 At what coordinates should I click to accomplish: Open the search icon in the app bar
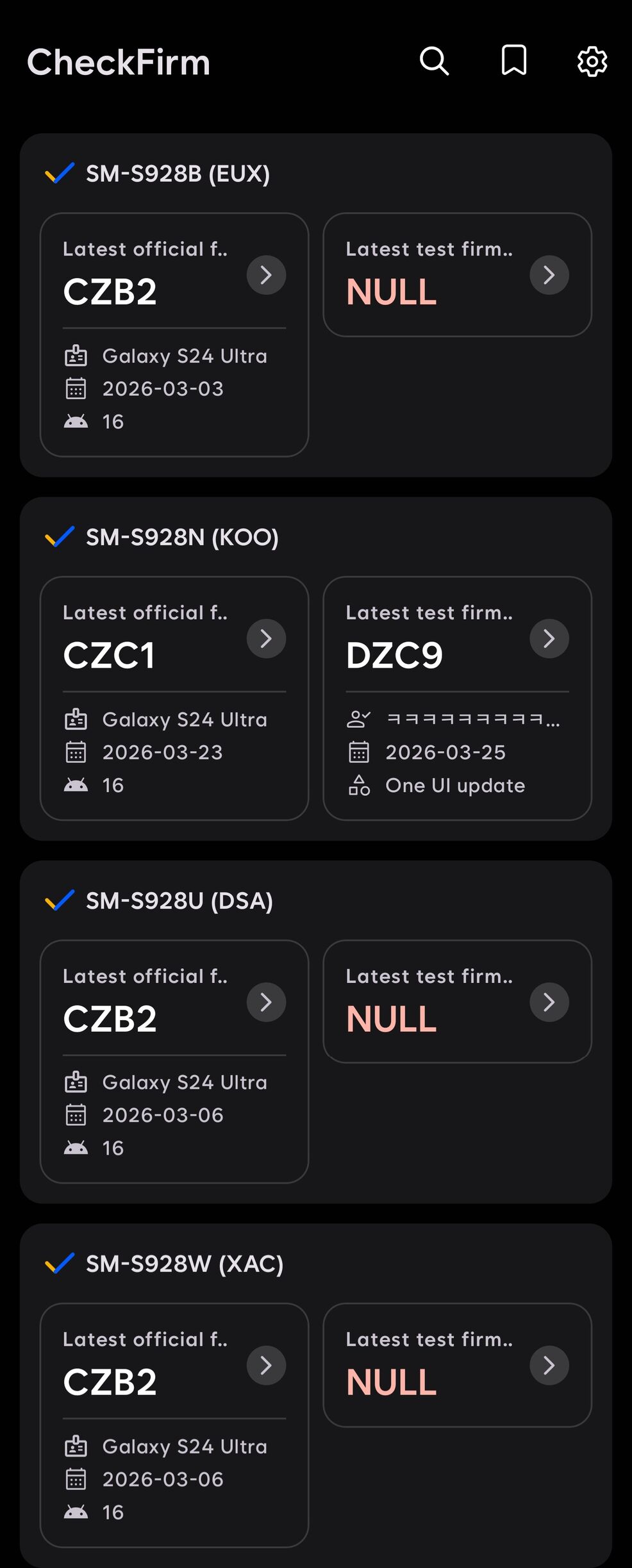pos(434,62)
